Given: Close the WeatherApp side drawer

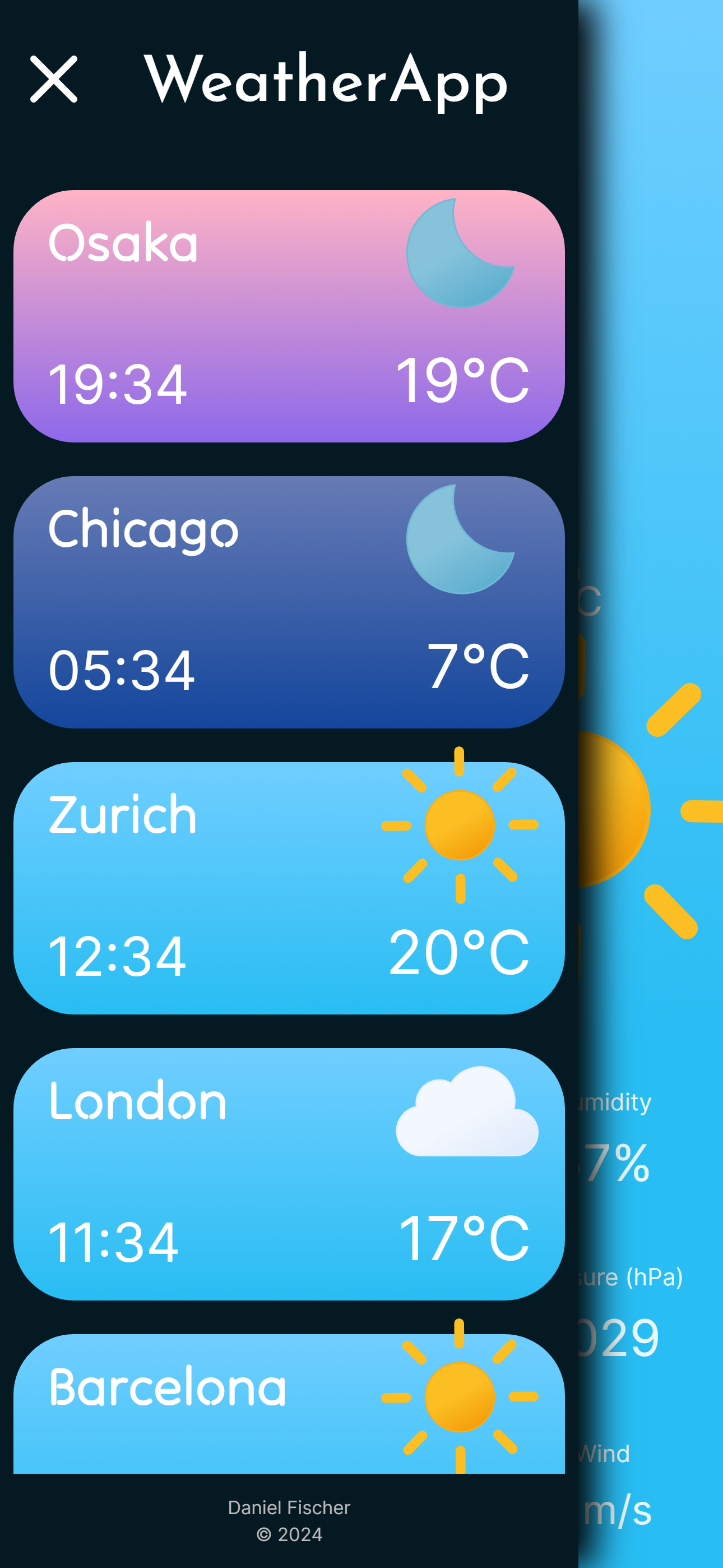Looking at the screenshot, I should click(x=54, y=79).
